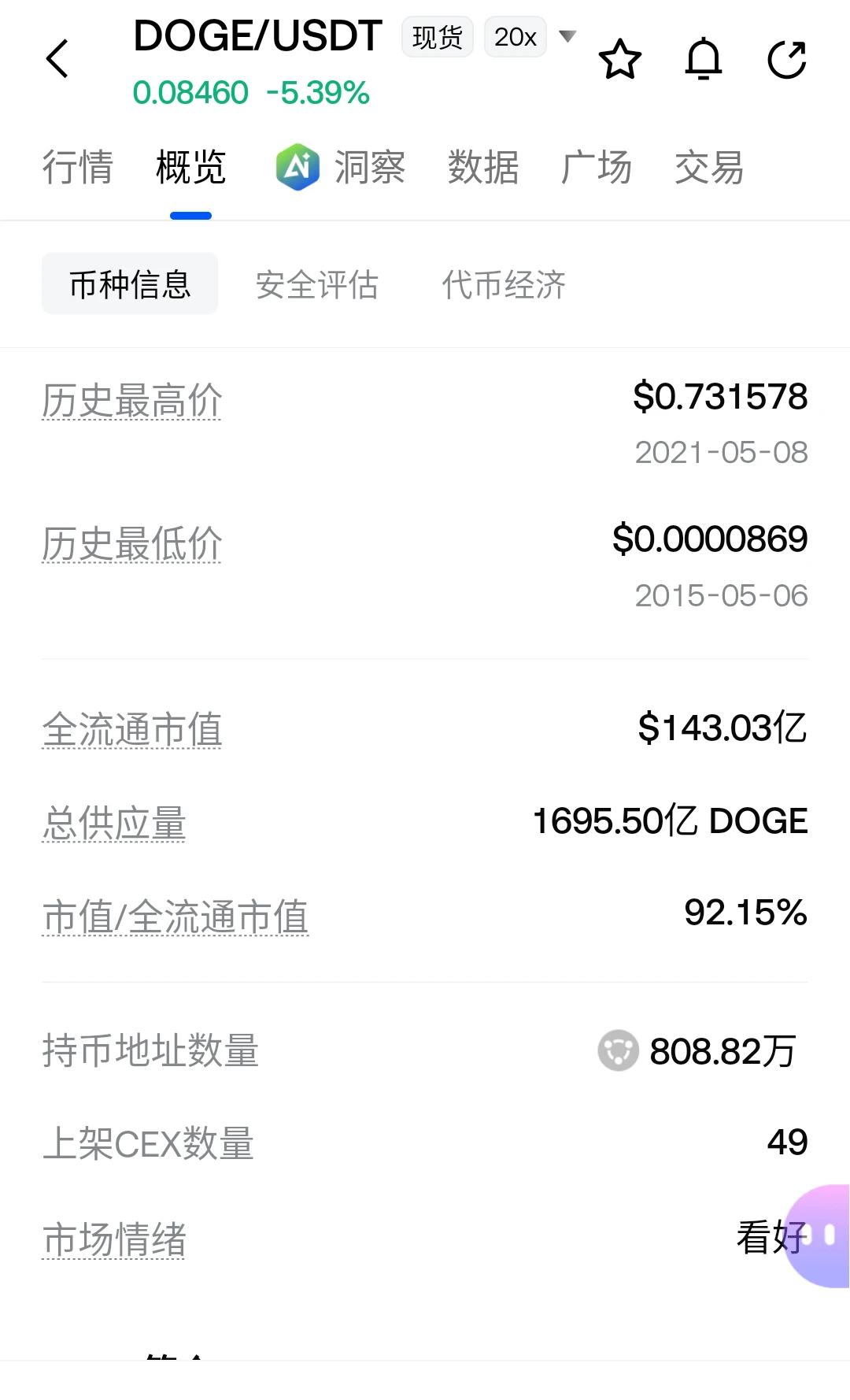Viewport: 850px width, 1400px height.
Task: Select the 安全评估 sub-tab
Action: (317, 284)
